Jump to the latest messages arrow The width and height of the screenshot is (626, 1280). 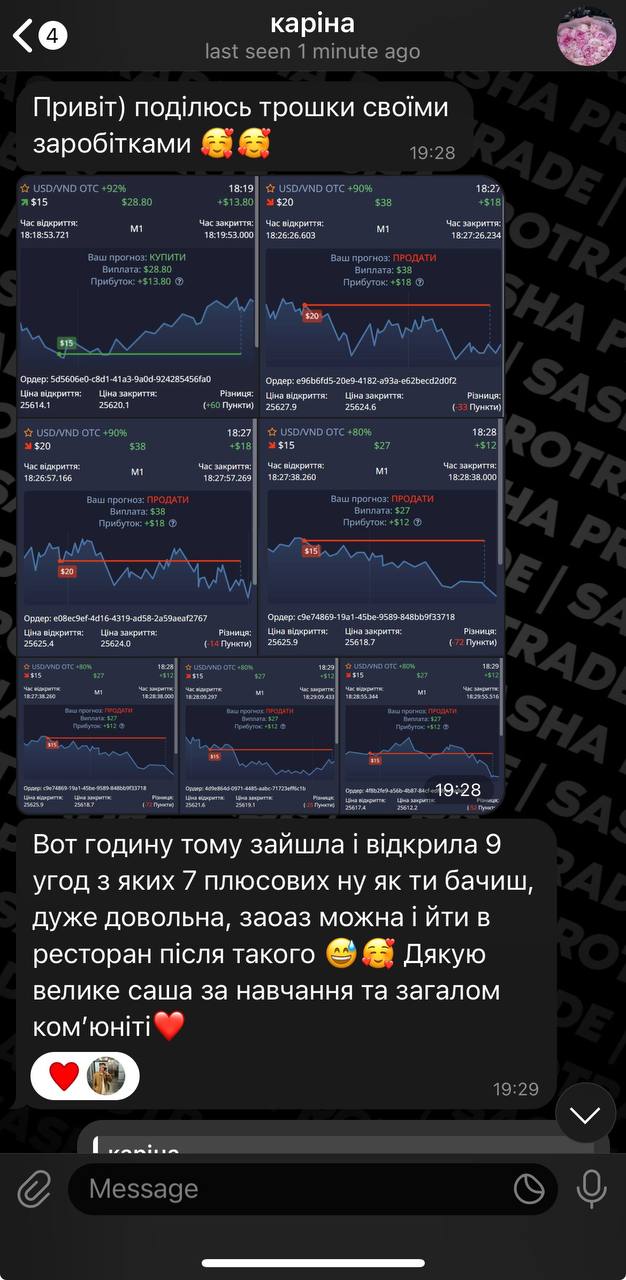[584, 1113]
